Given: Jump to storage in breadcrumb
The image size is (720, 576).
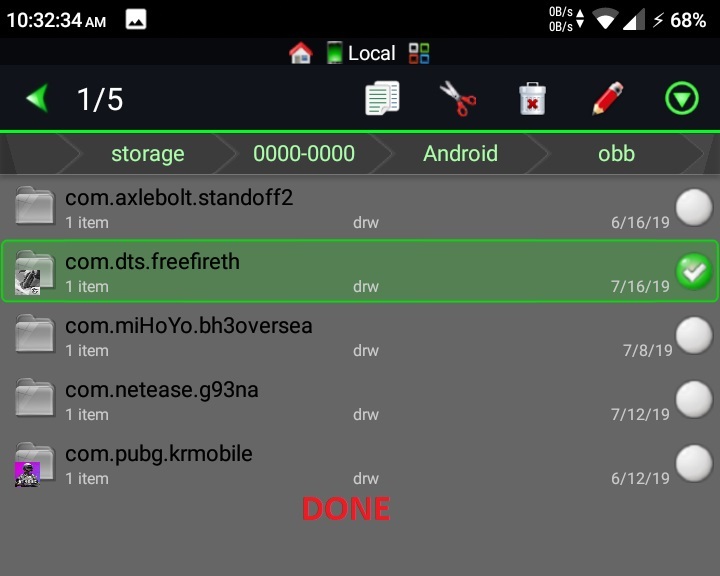Looking at the screenshot, I should pyautogui.click(x=147, y=153).
